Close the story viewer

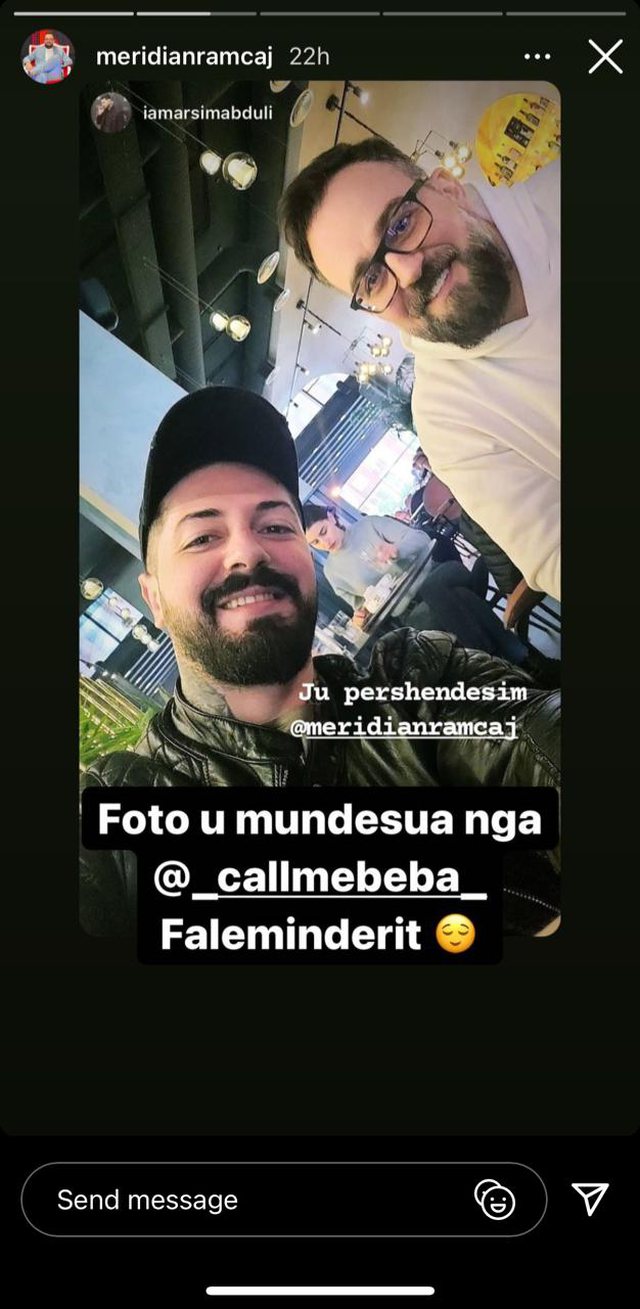605,57
